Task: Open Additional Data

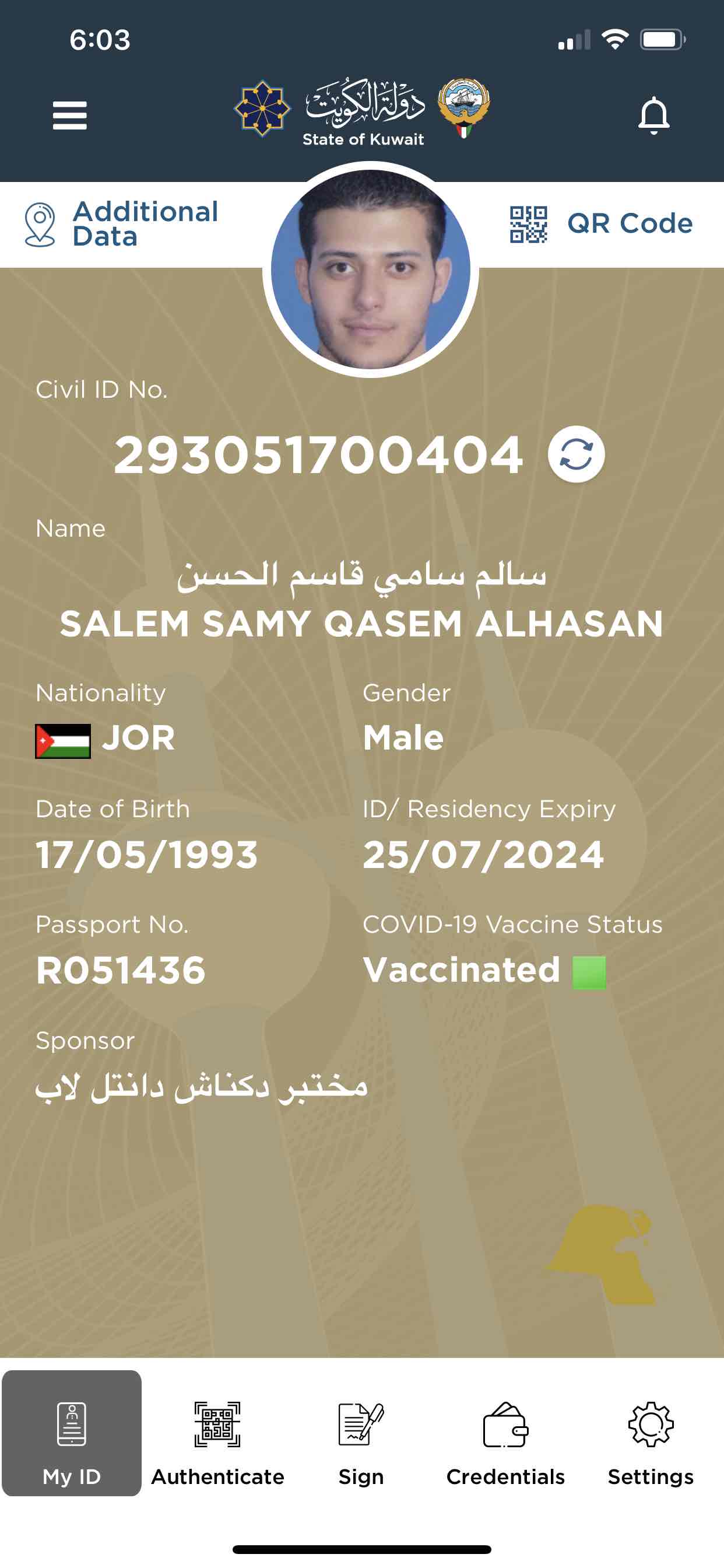Action: coord(122,224)
